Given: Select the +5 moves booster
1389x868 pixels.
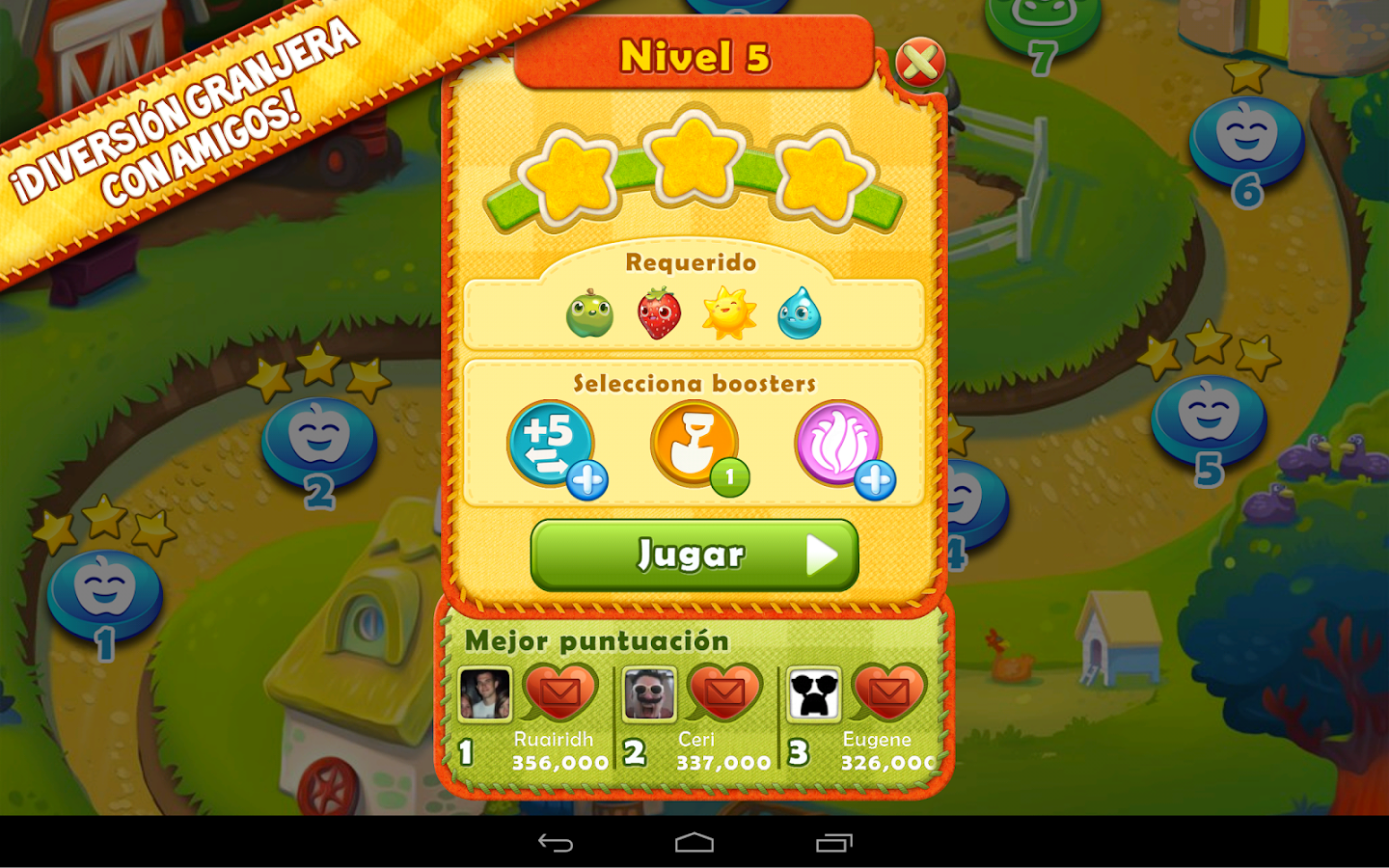Looking at the screenshot, I should pyautogui.click(x=552, y=444).
